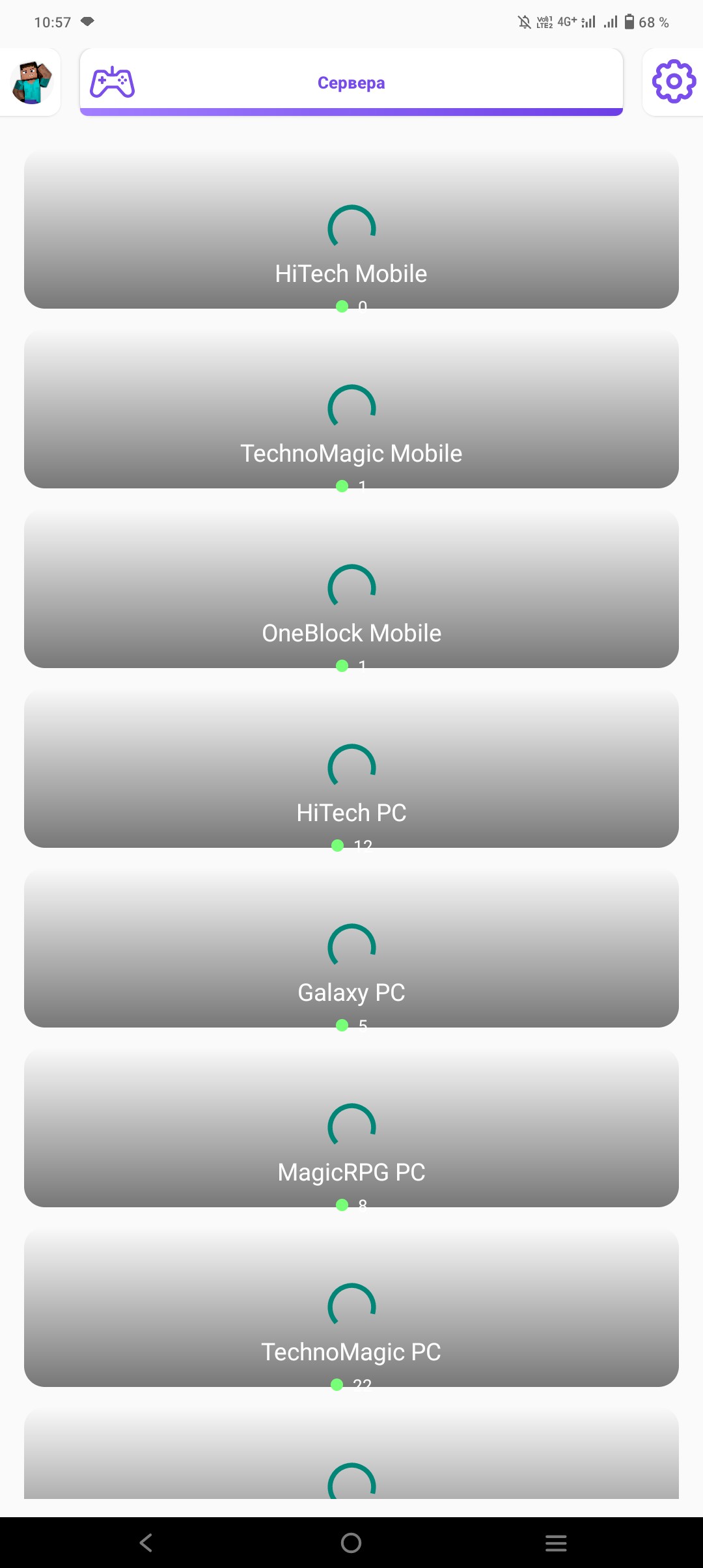Go back using the system back button

pos(146,1543)
